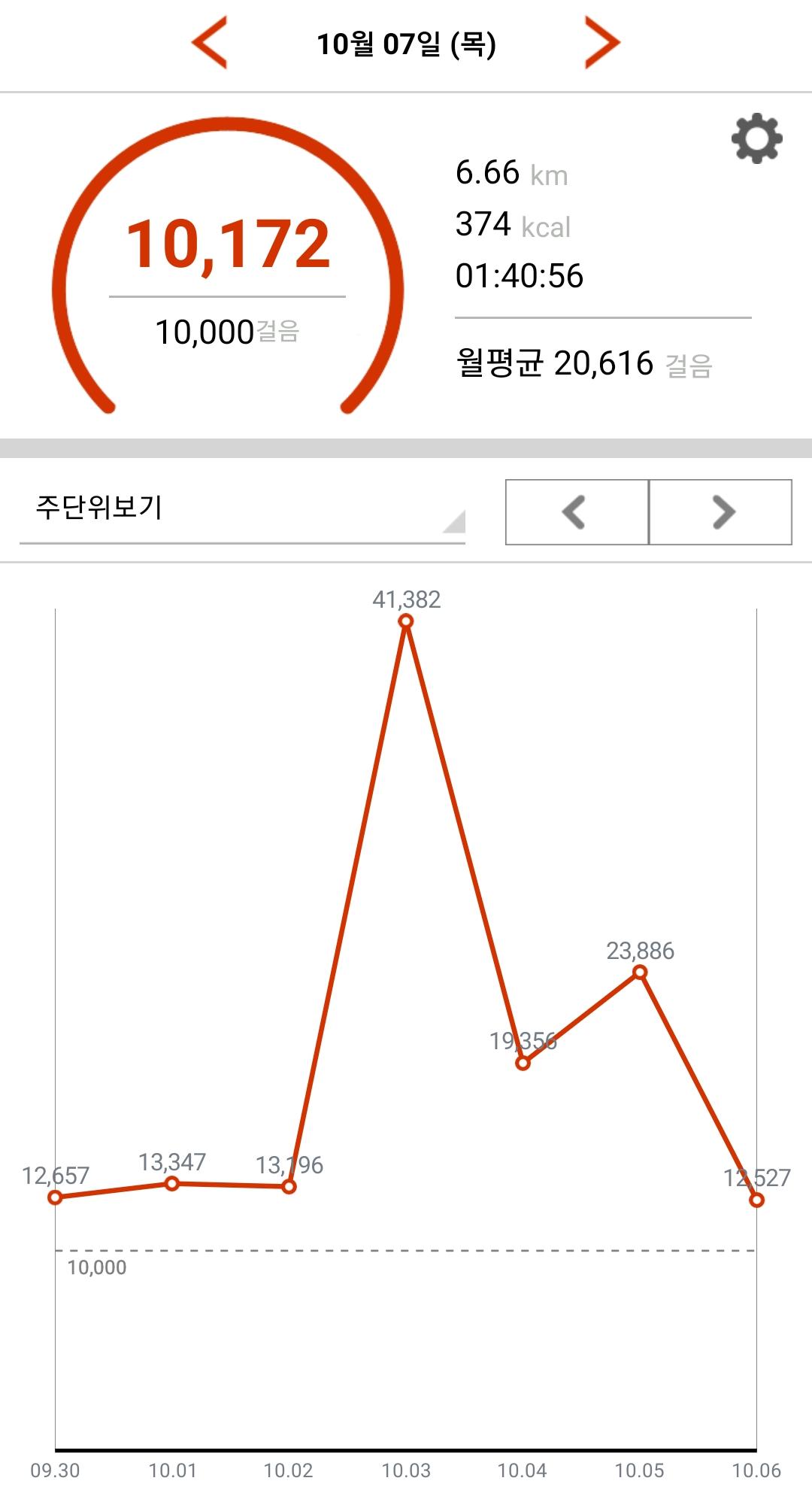Go to the next day's step record

click(602, 44)
